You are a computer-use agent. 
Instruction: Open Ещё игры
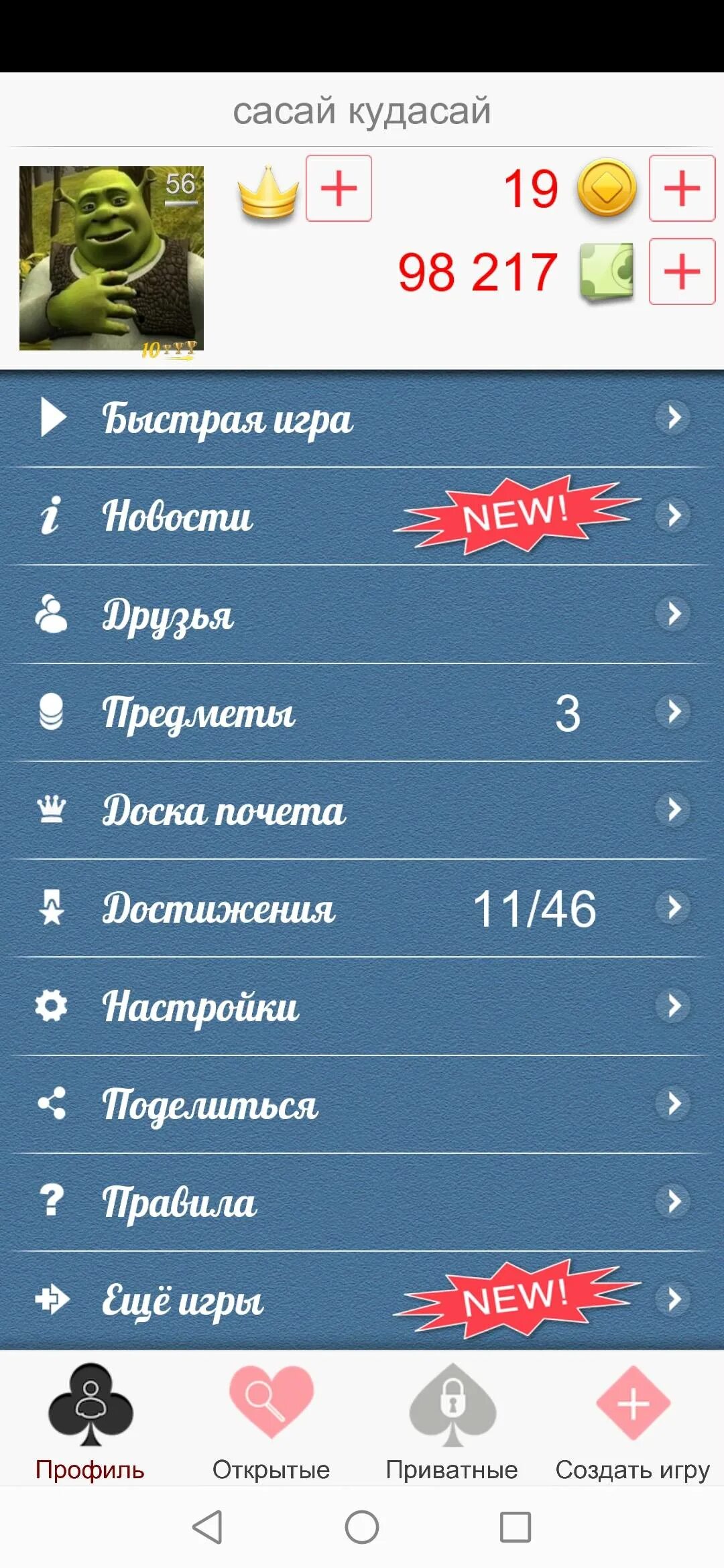pyautogui.click(x=362, y=1301)
